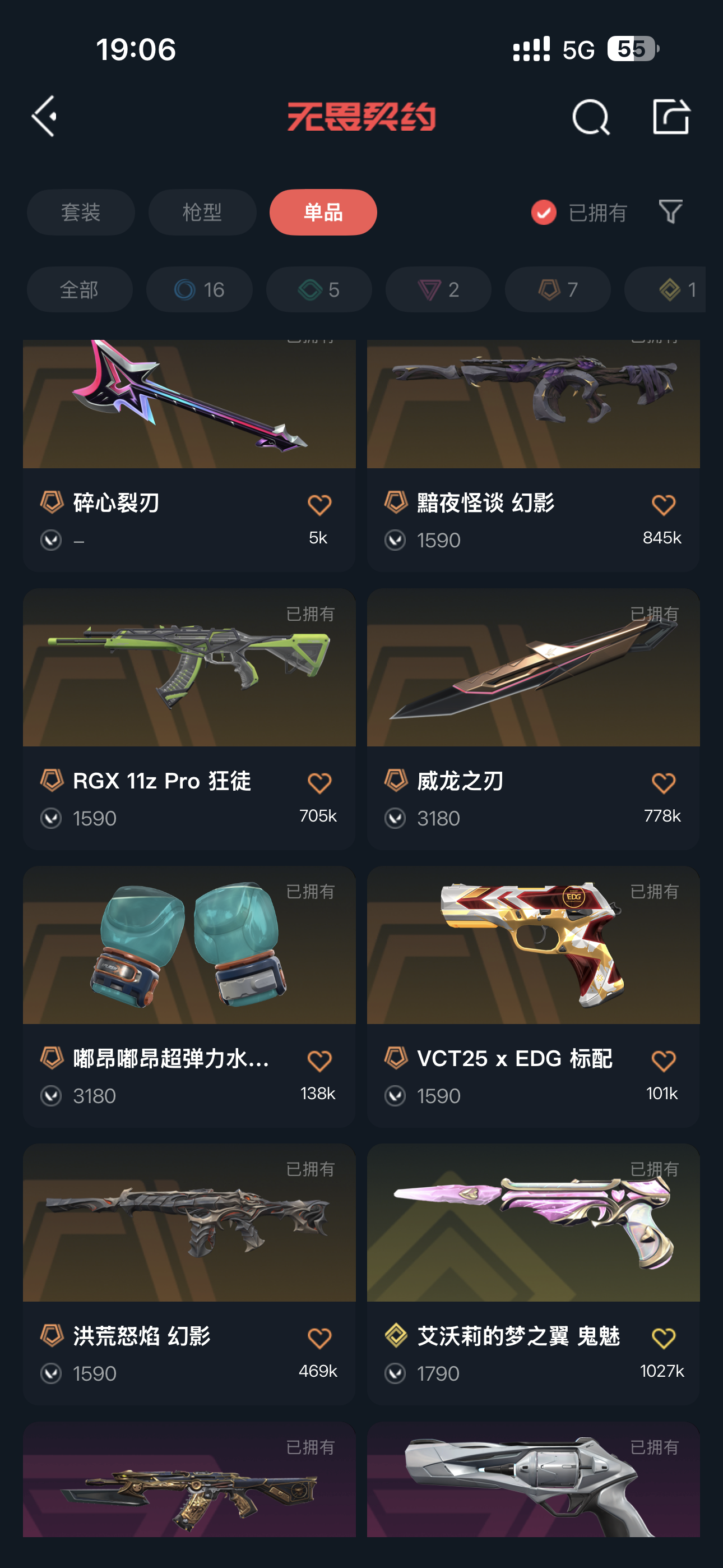Uncheck the 已拥有 filter checkbox
Screen dimensions: 723x1568
coord(544,213)
